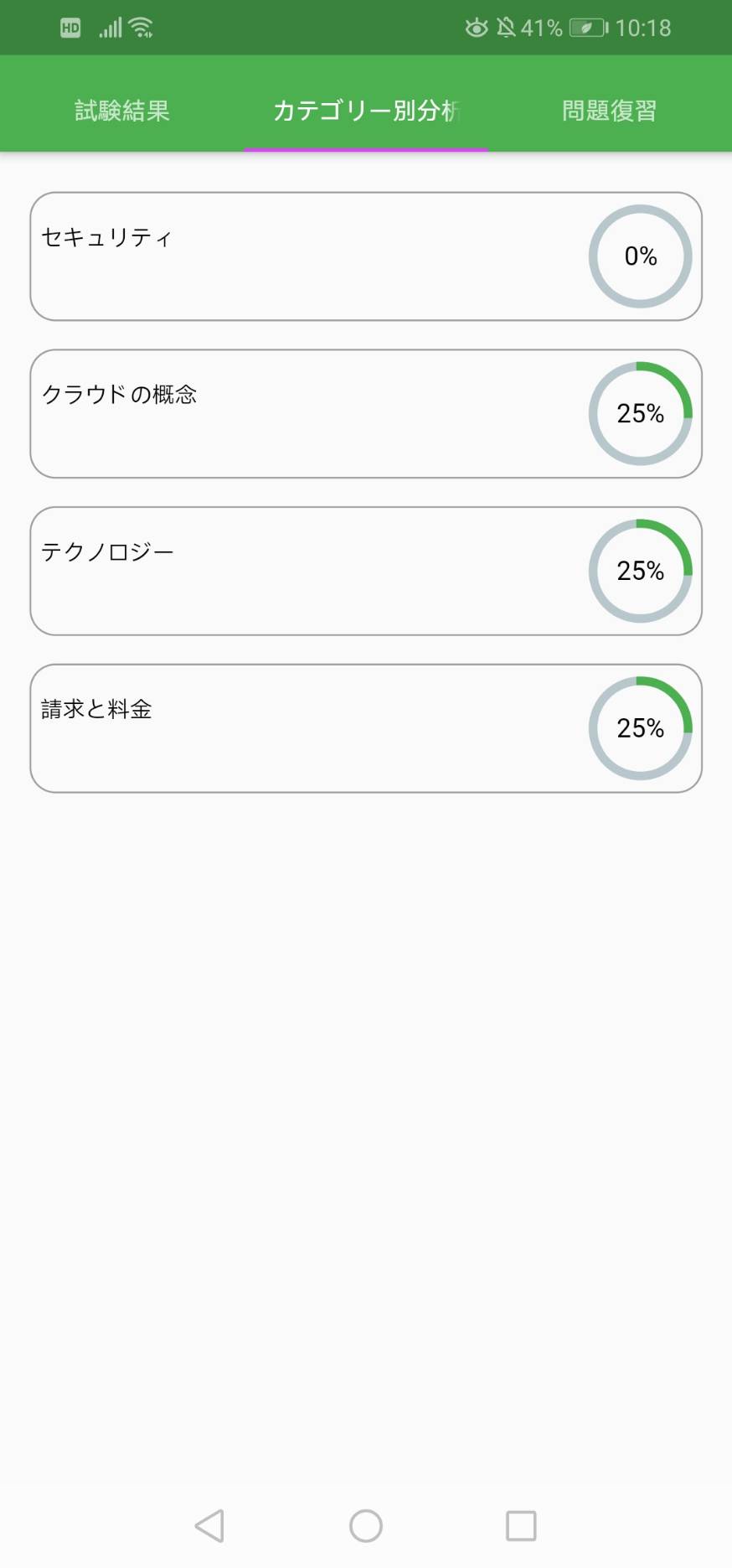Tap the 25% progress circle for クラウドの概念

pyautogui.click(x=642, y=414)
